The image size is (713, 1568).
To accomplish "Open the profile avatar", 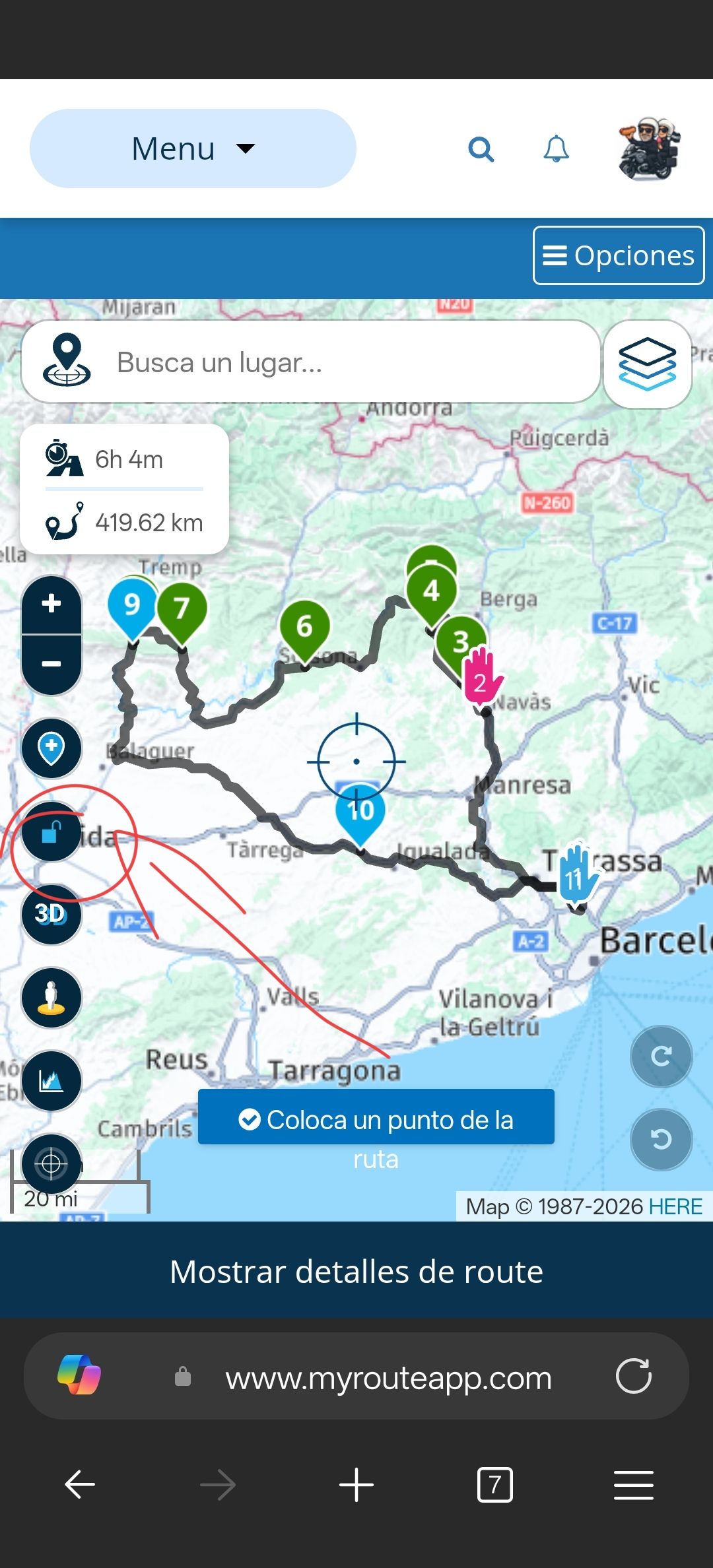I will tap(650, 148).
